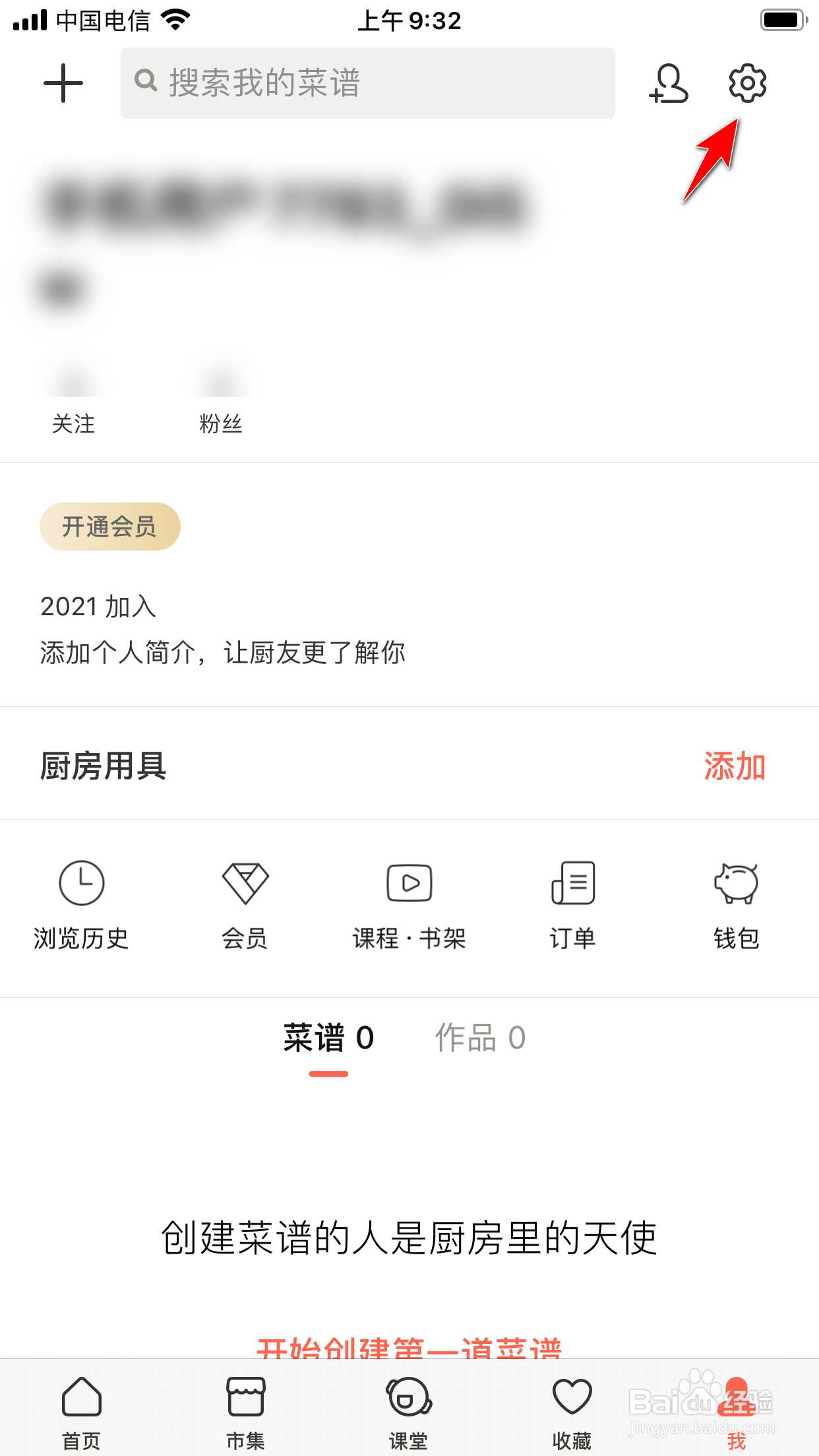The width and height of the screenshot is (819, 1456).
Task: Open 订单 orders
Action: pos(572,905)
